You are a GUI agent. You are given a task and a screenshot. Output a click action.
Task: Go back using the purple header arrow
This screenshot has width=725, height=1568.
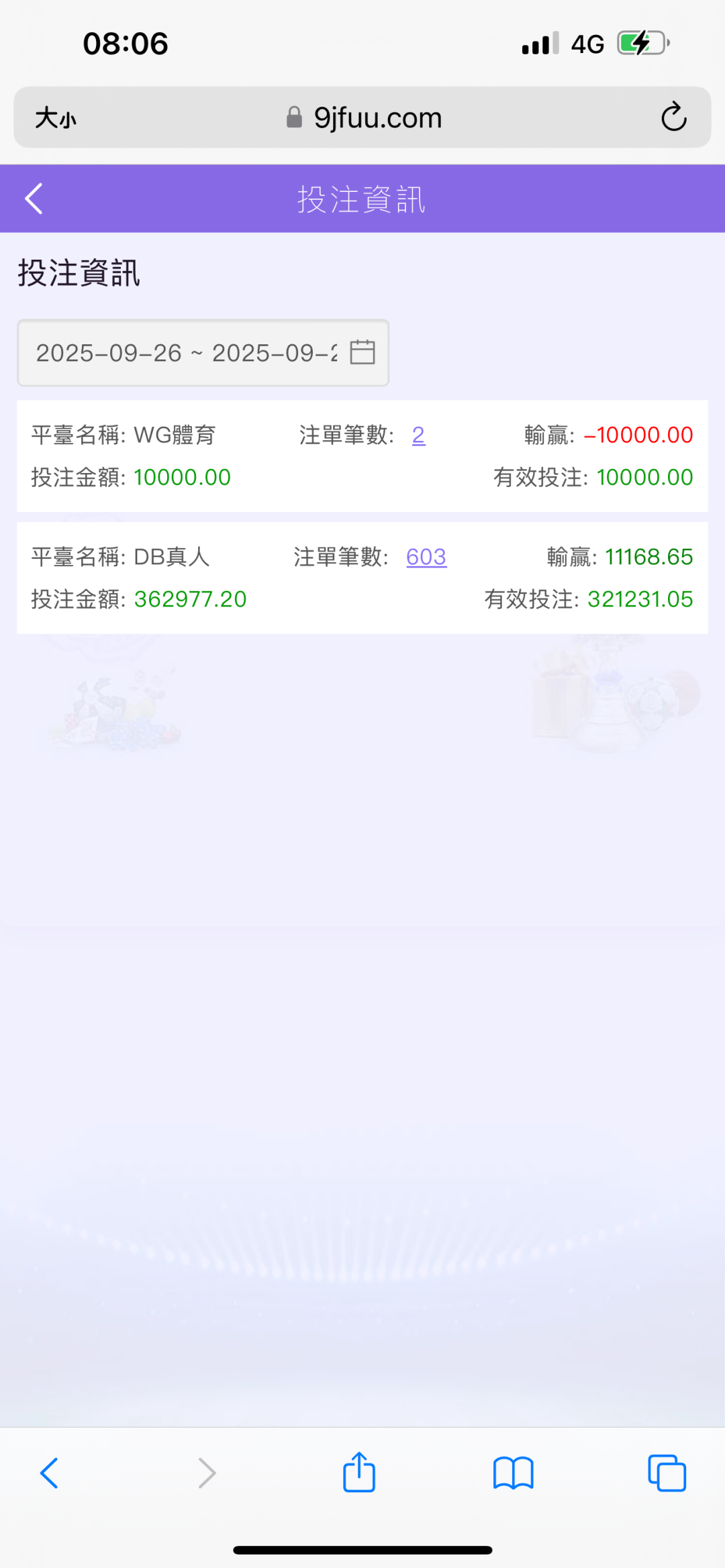(34, 199)
